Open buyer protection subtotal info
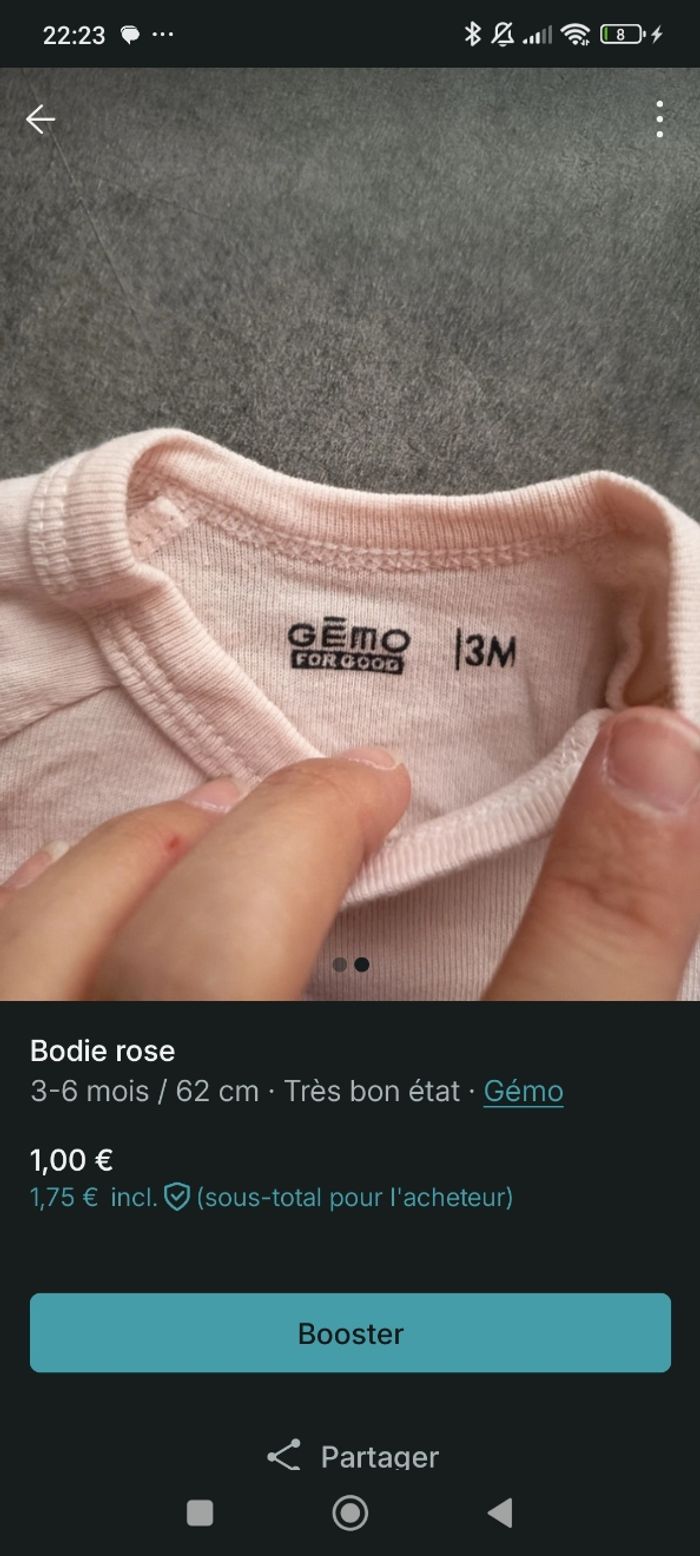The width and height of the screenshot is (700, 1556). 177,1196
